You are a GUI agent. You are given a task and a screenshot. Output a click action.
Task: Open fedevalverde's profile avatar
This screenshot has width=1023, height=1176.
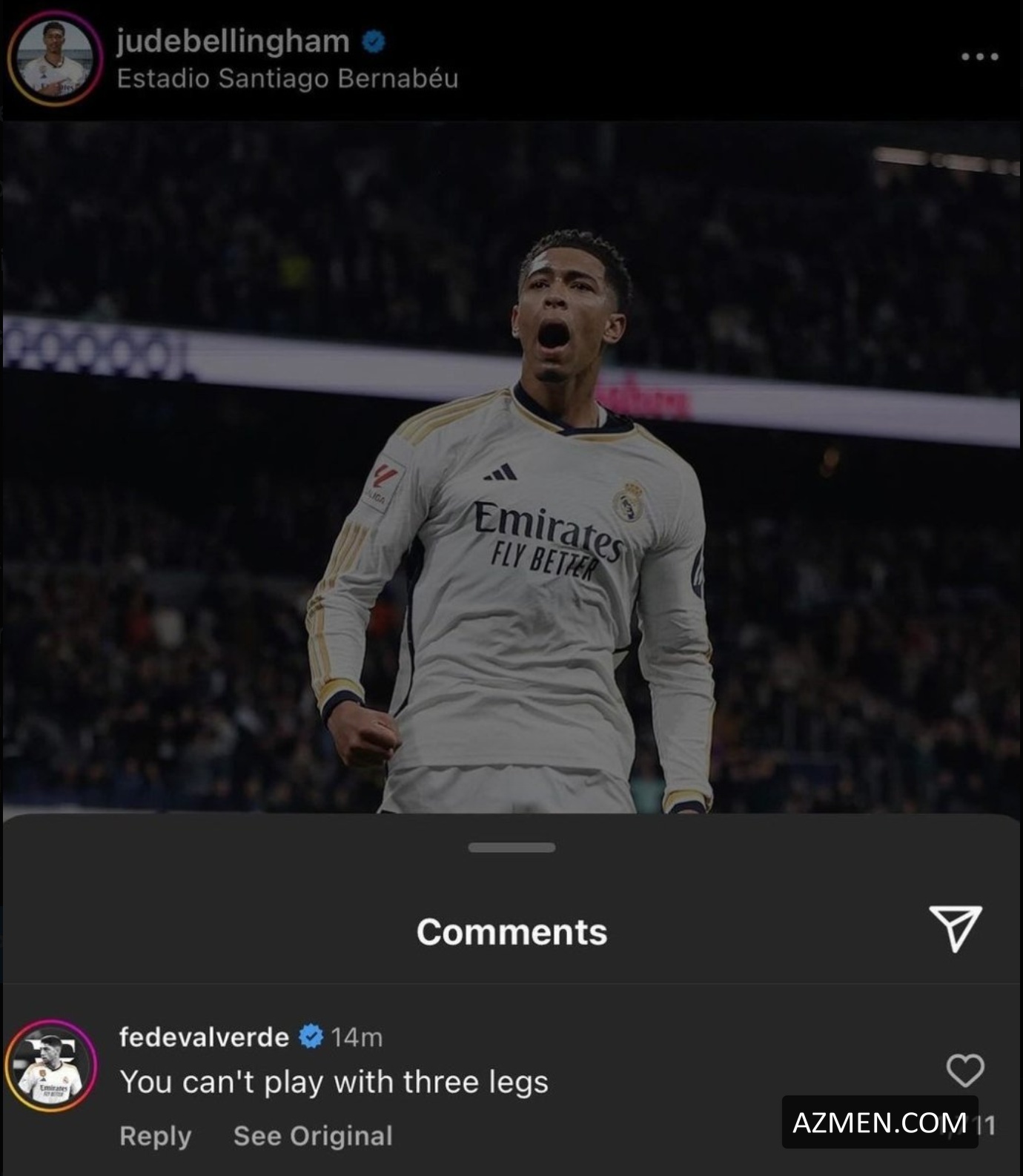[x=51, y=1066]
